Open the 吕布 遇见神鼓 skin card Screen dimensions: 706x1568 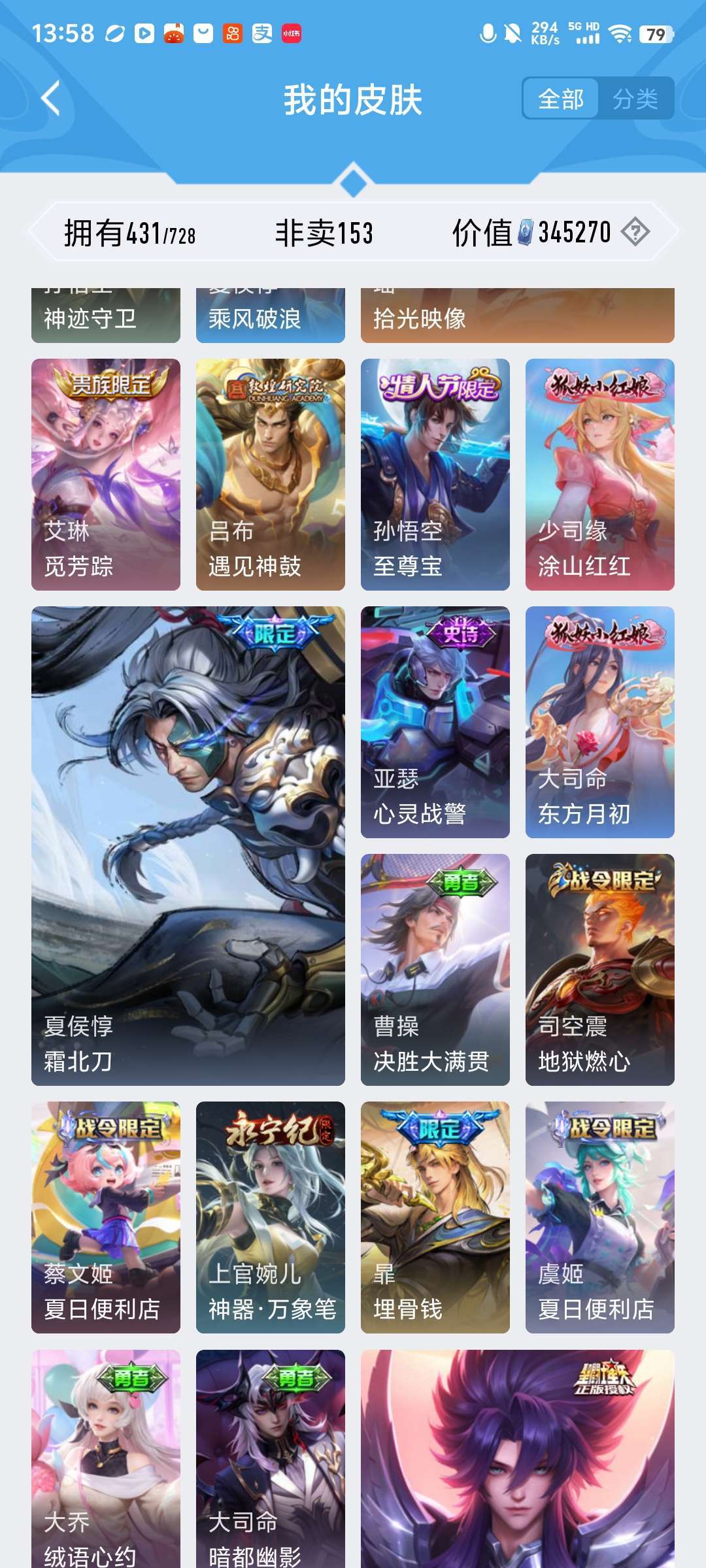tap(271, 474)
